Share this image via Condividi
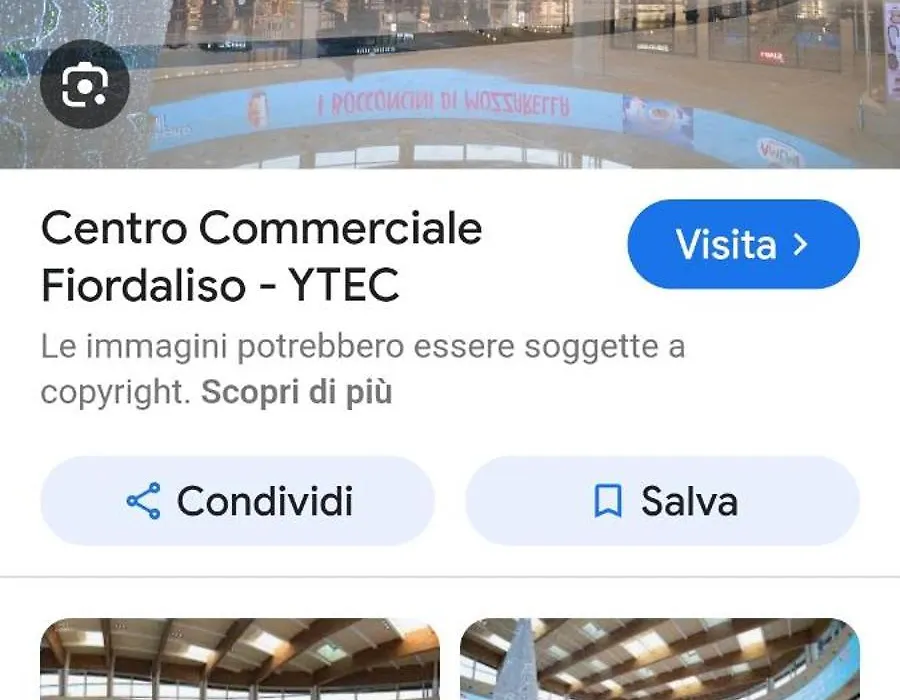This screenshot has height=700, width=900. [x=238, y=501]
